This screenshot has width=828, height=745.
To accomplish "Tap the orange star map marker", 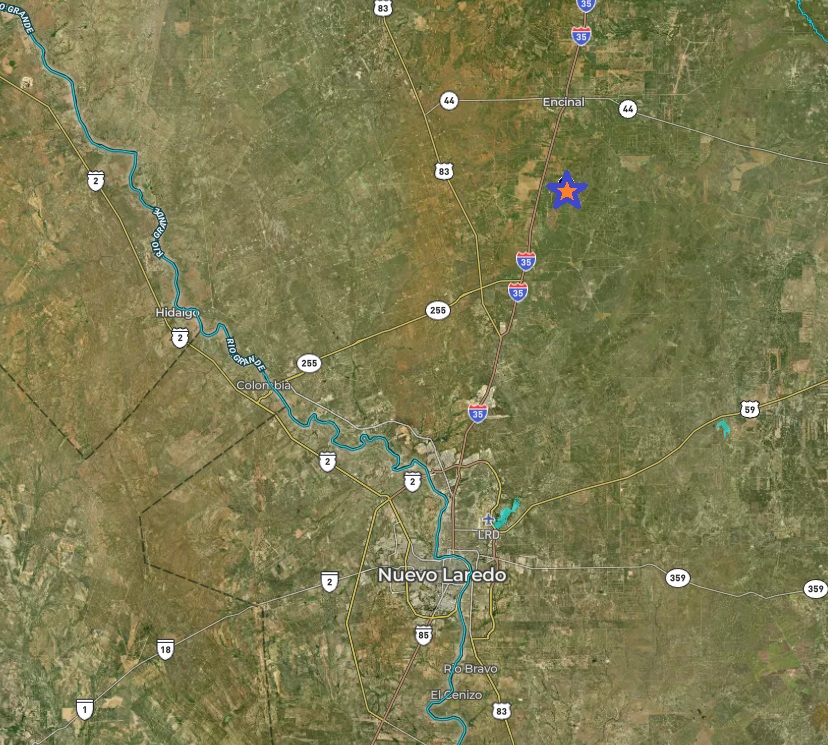I will [x=567, y=190].
